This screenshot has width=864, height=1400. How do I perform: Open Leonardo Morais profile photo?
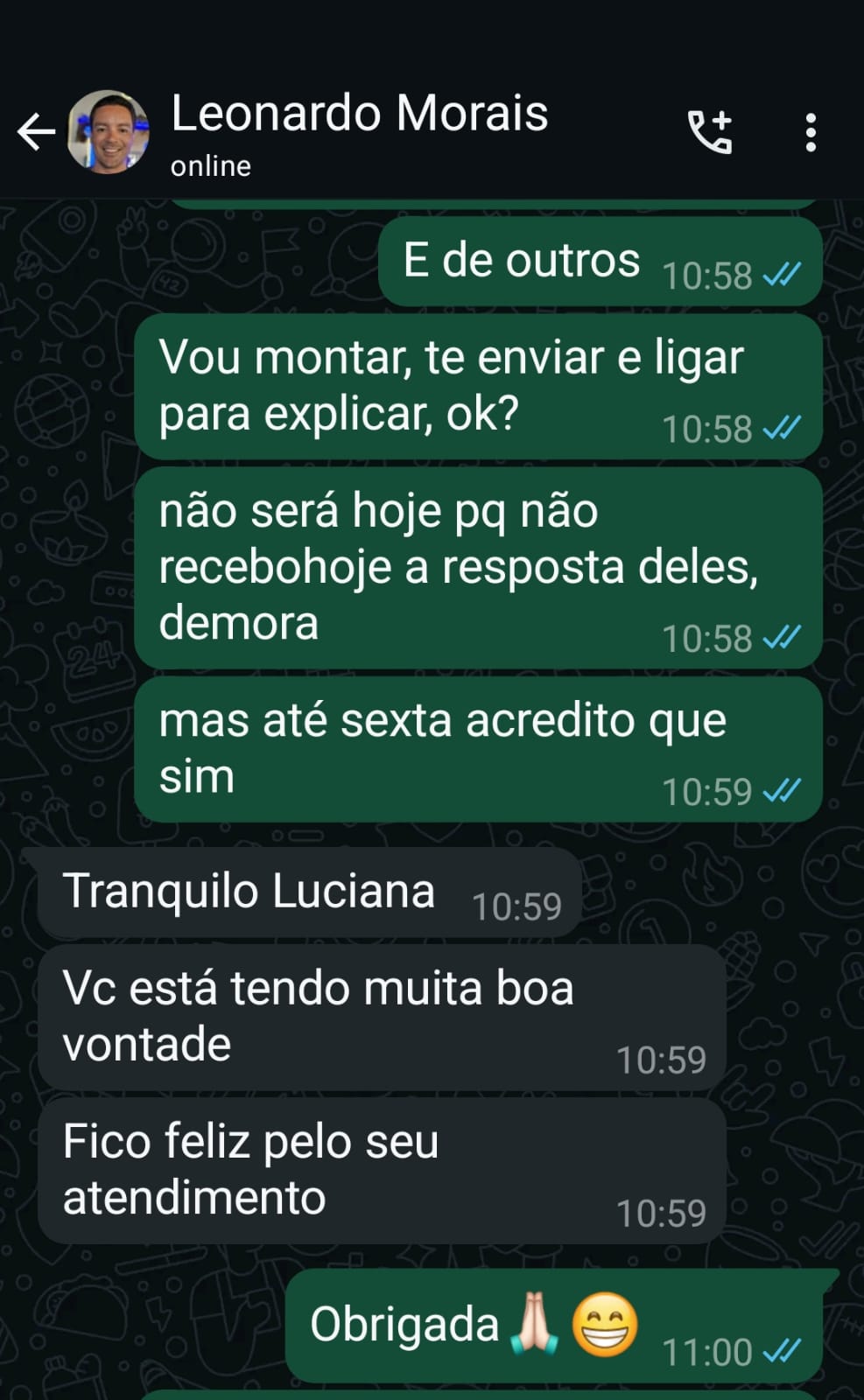tap(109, 133)
